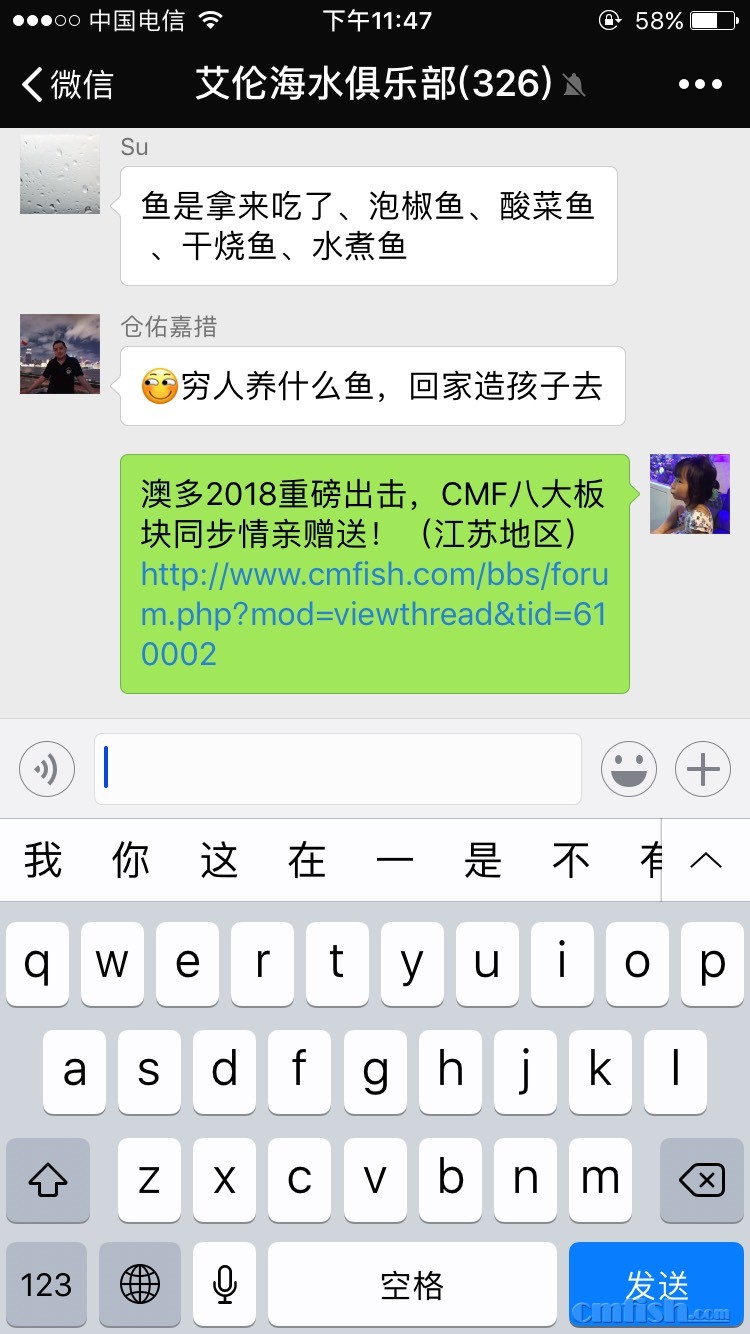Start dictation with the microphone key
The image size is (750, 1334).
click(x=225, y=1284)
